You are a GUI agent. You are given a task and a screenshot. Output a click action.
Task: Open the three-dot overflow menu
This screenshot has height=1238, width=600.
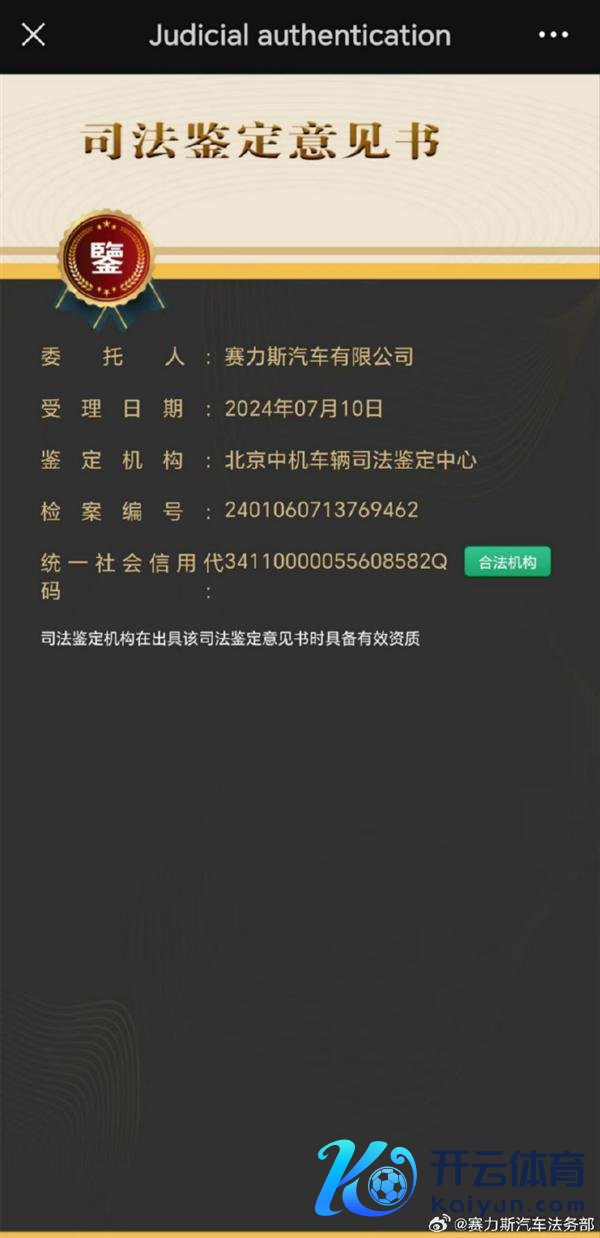pos(553,36)
